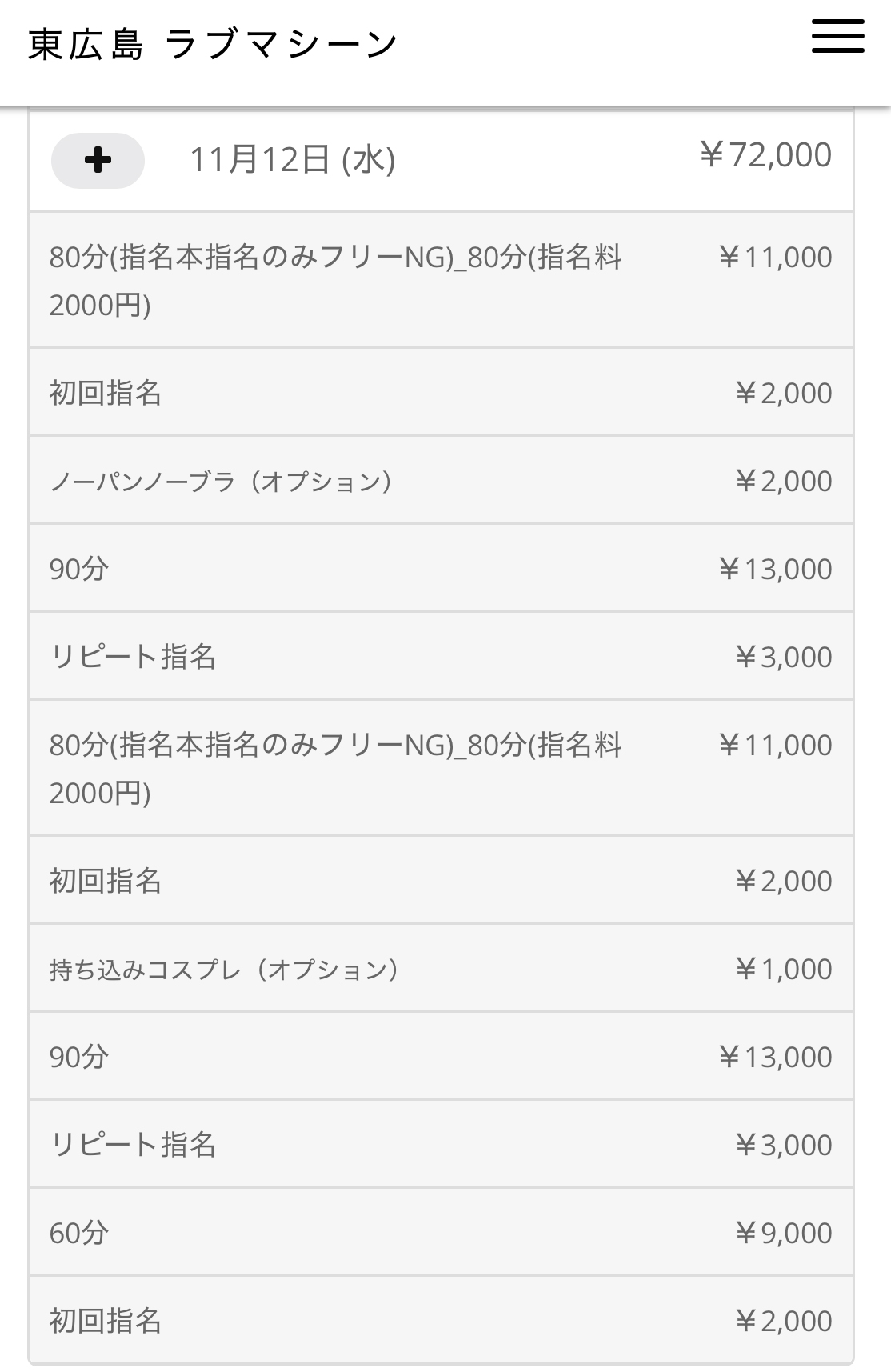891x1372 pixels.
Task: Open the hamburger menu
Action: [837, 37]
